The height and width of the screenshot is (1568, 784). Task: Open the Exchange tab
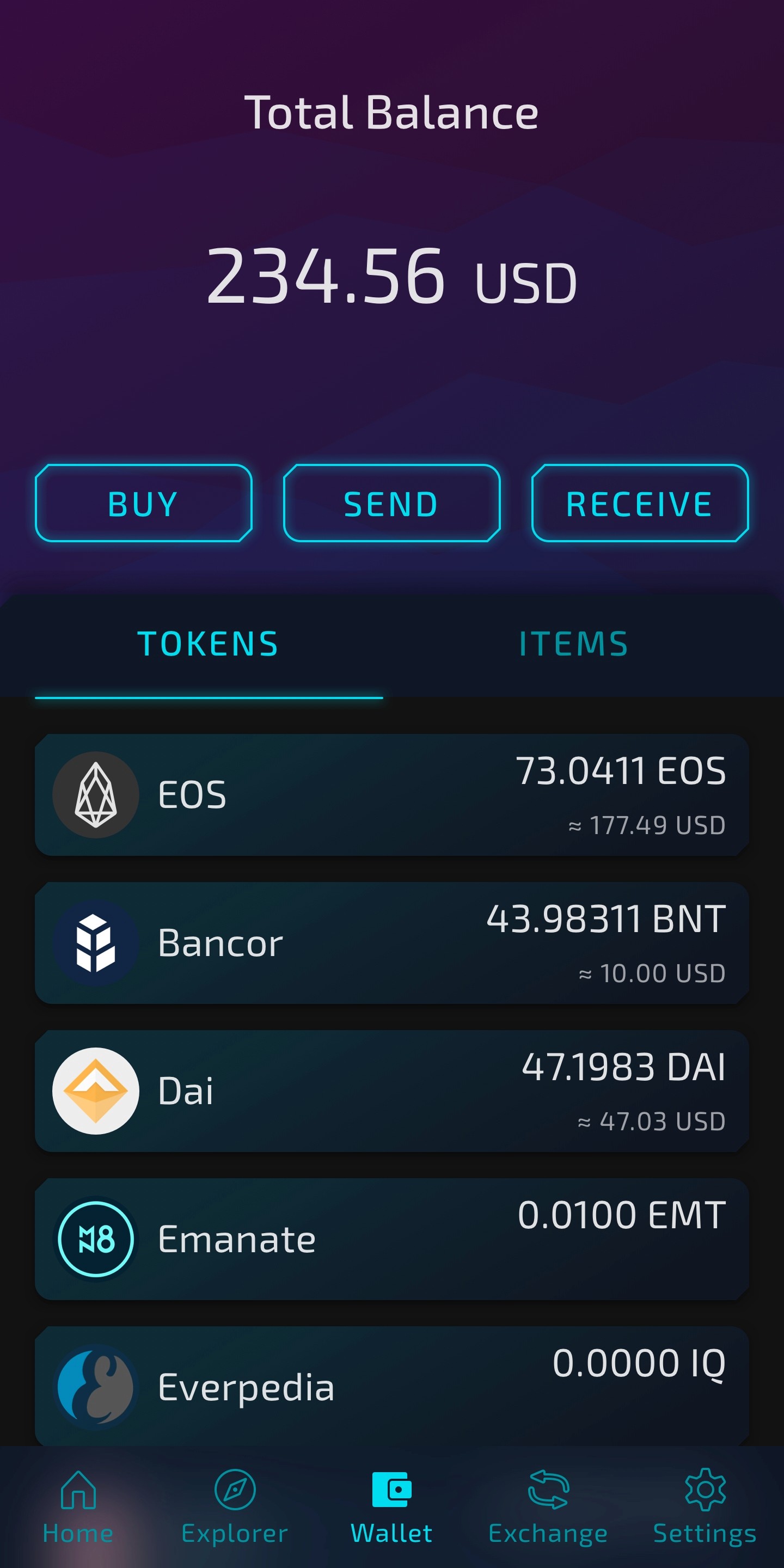[x=548, y=1506]
